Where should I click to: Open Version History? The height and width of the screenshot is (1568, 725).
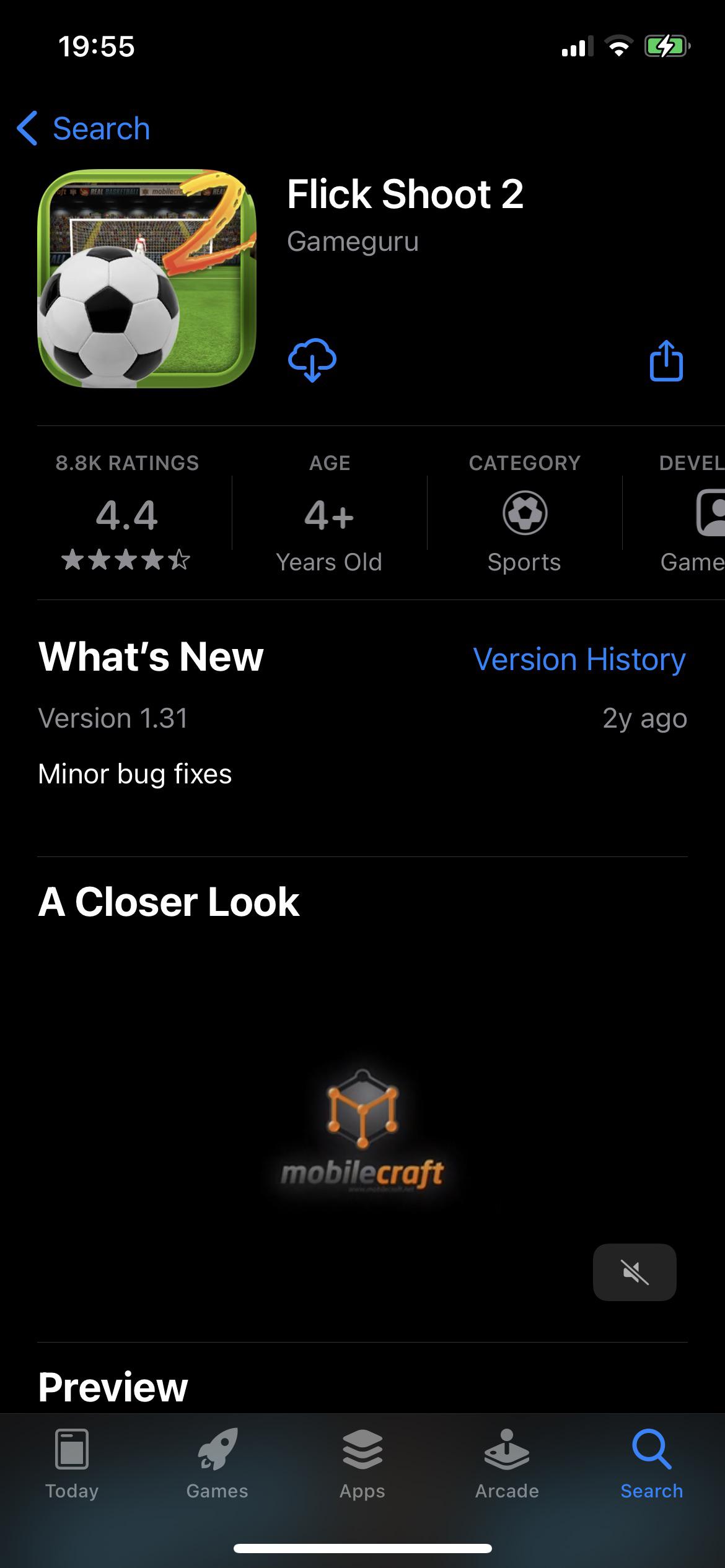click(x=579, y=659)
